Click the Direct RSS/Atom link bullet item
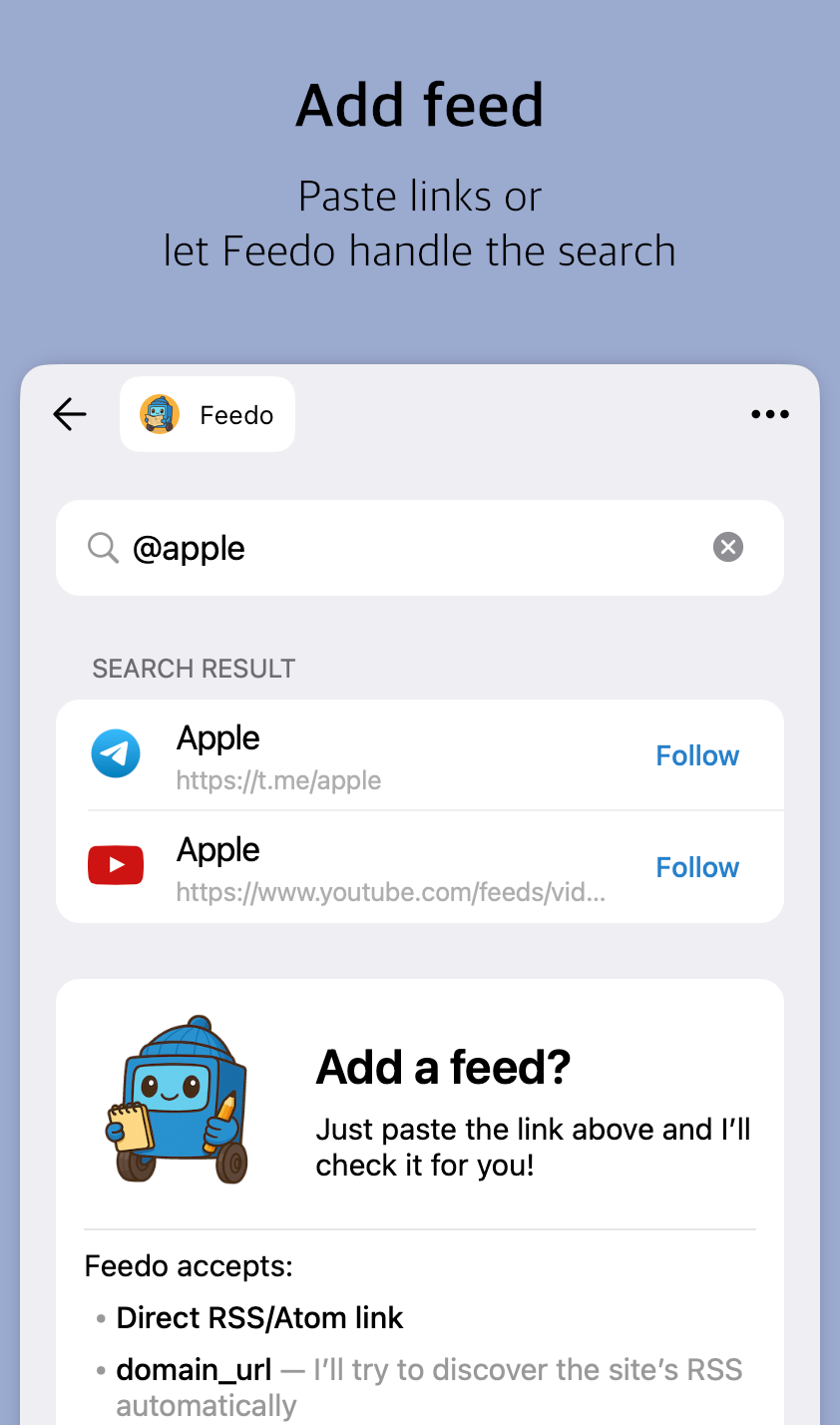Viewport: 840px width, 1425px height. (x=259, y=1317)
